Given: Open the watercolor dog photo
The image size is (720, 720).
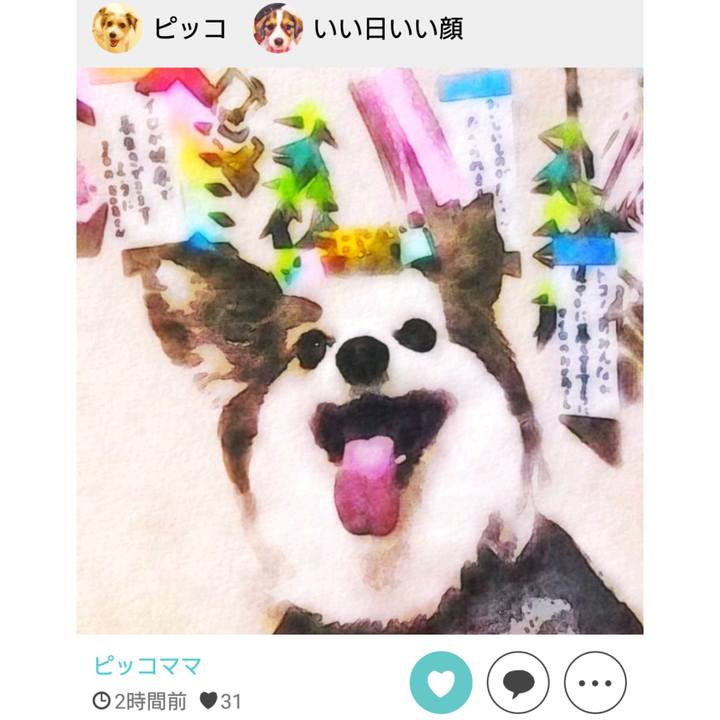Looking at the screenshot, I should 360,350.
